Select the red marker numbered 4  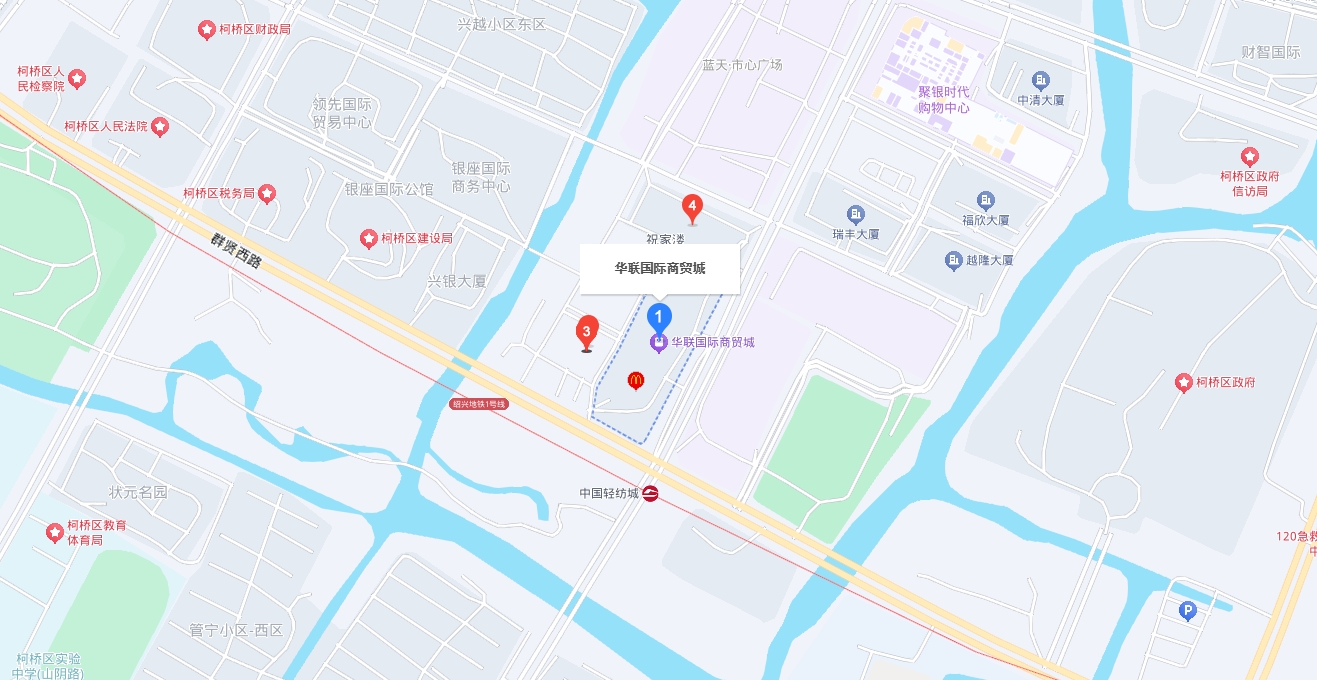tap(691, 207)
